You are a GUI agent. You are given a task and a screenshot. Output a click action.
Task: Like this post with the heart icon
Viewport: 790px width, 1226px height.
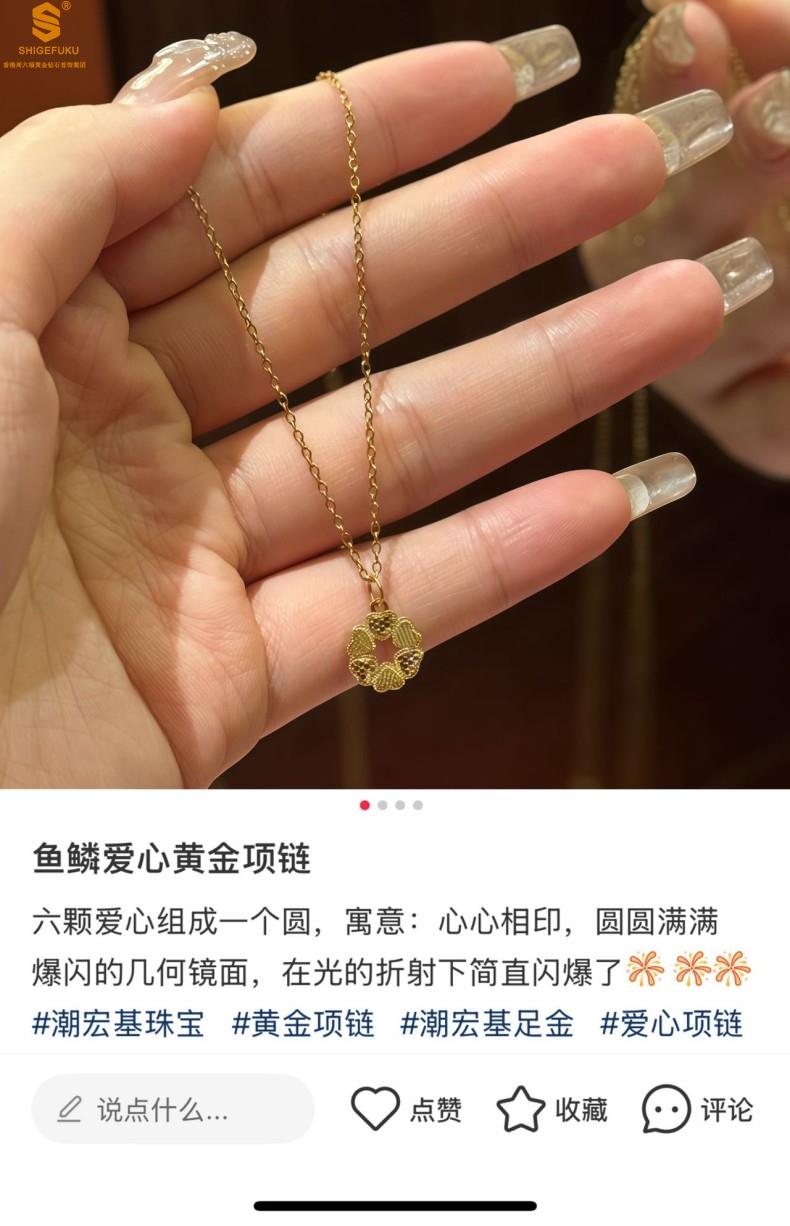coord(376,1109)
